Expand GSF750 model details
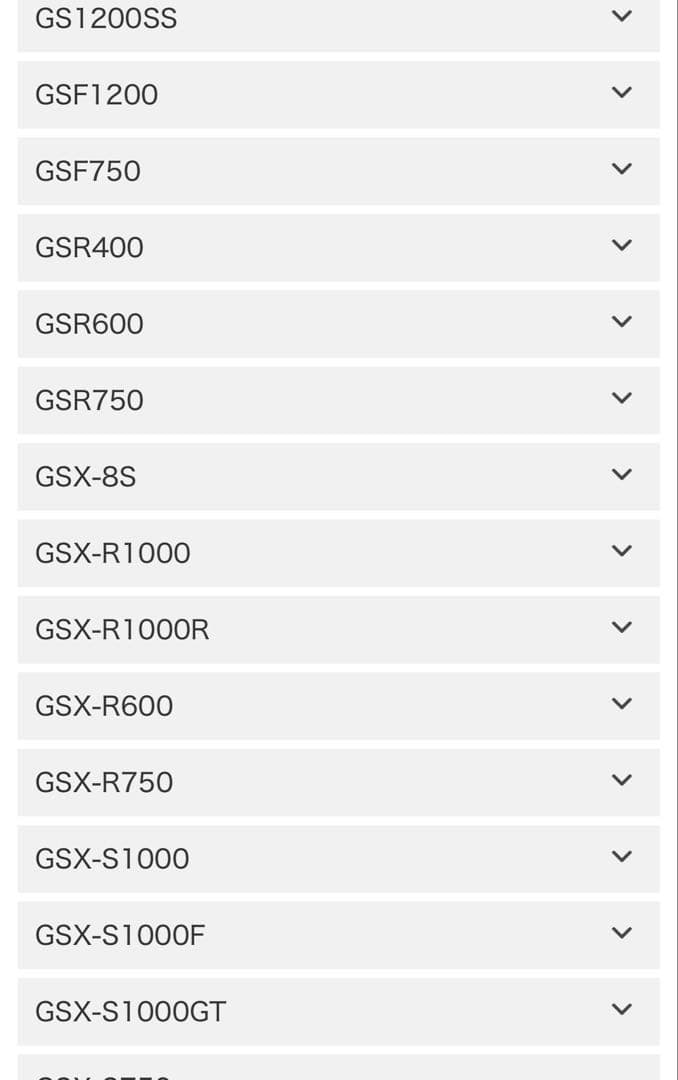This screenshot has width=678, height=1080. [338, 171]
